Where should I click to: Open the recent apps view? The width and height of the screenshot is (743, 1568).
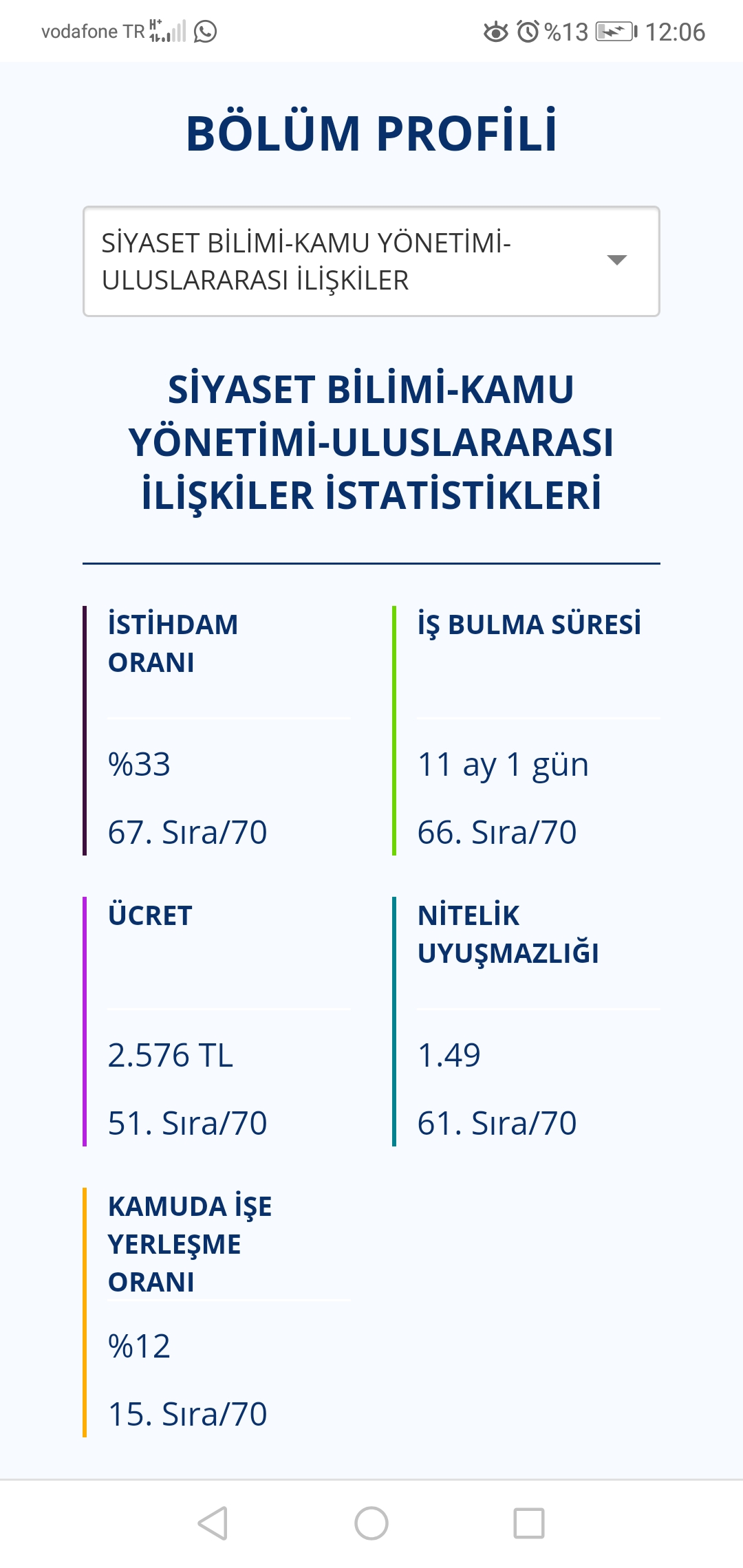click(529, 1523)
